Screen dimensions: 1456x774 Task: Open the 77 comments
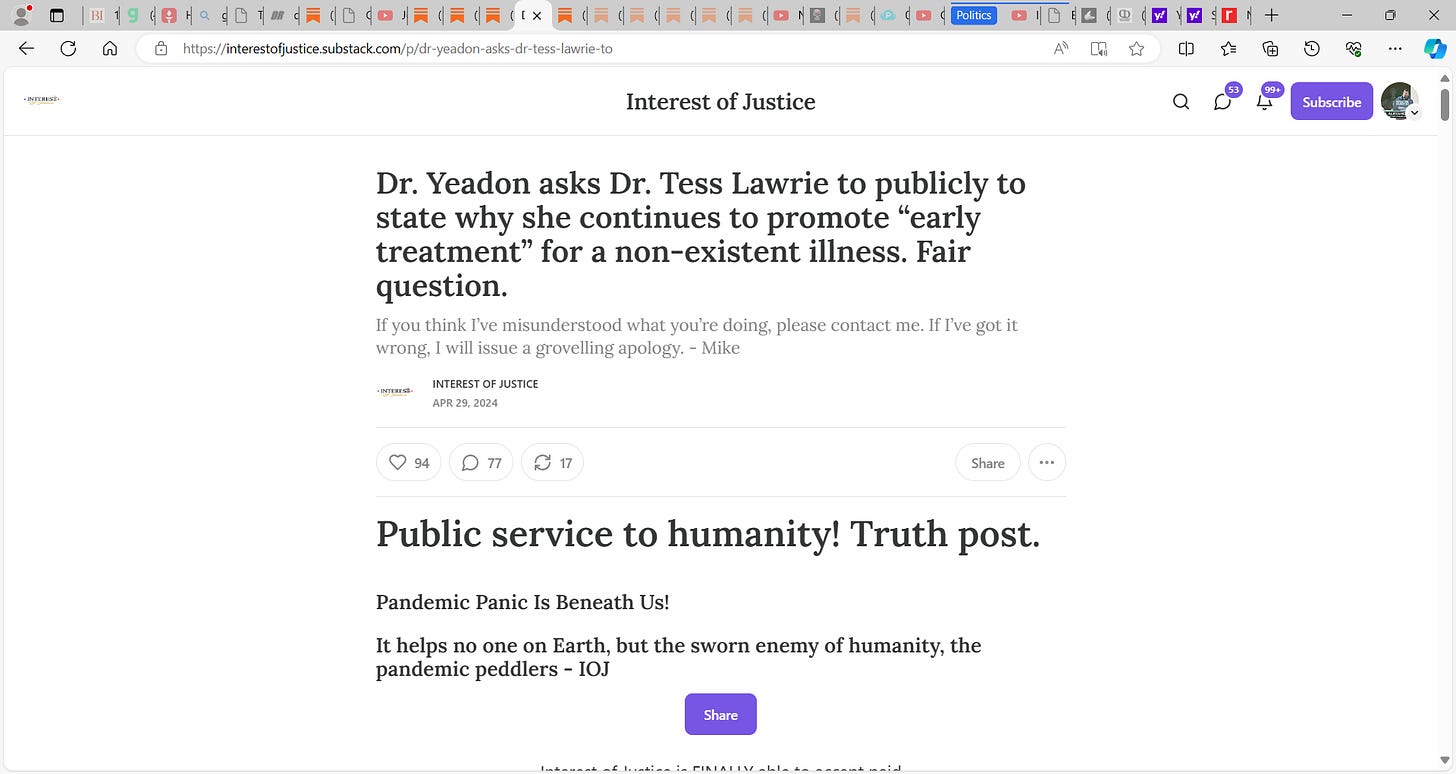[481, 463]
